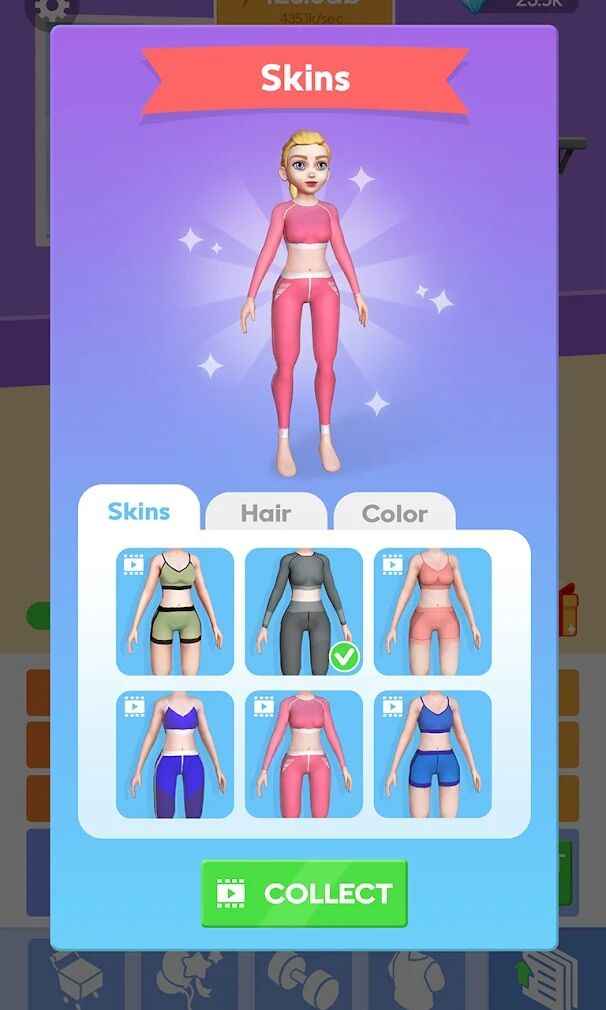Pick the blue bra and shorts skin

click(x=432, y=754)
